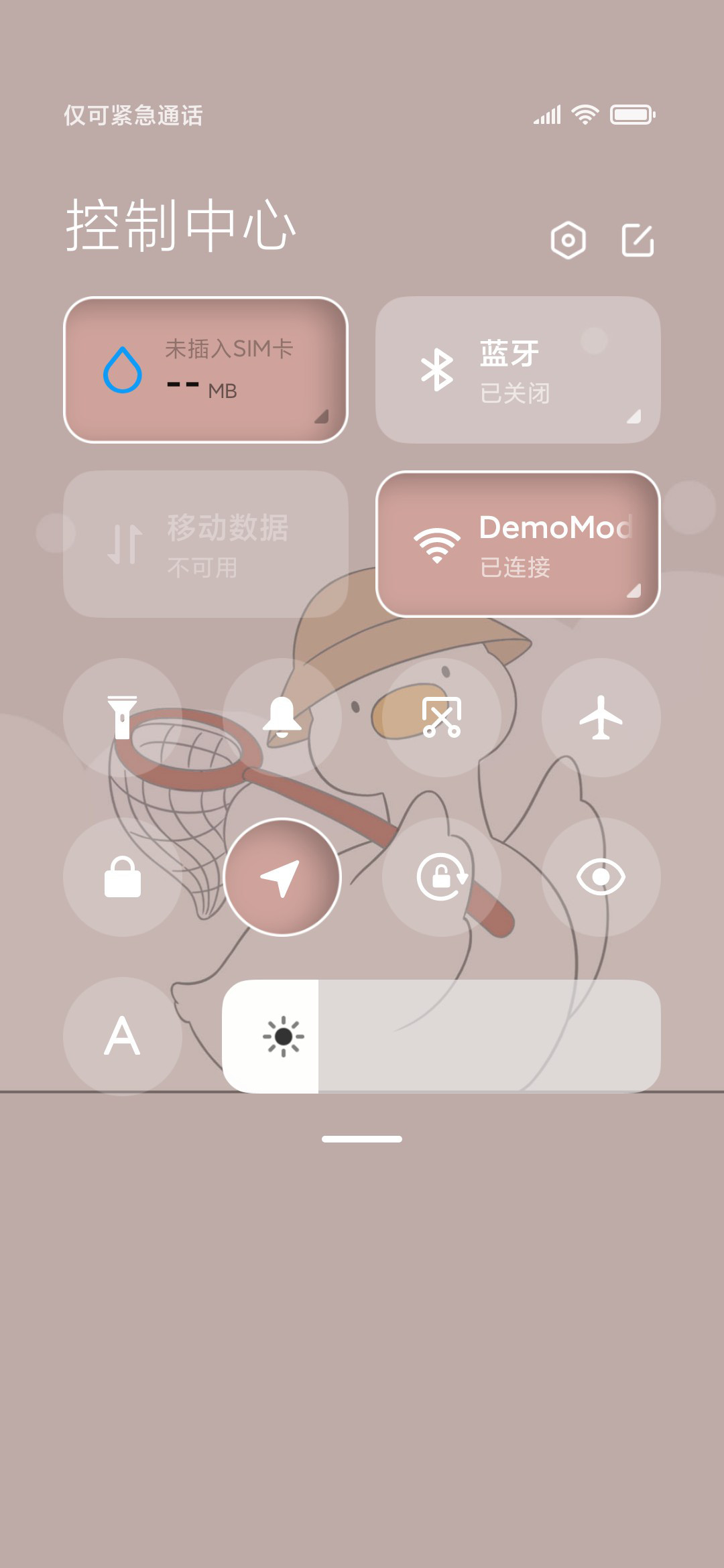724x1568 pixels.
Task: Open the data usage SIM card tile
Action: [x=206, y=370]
